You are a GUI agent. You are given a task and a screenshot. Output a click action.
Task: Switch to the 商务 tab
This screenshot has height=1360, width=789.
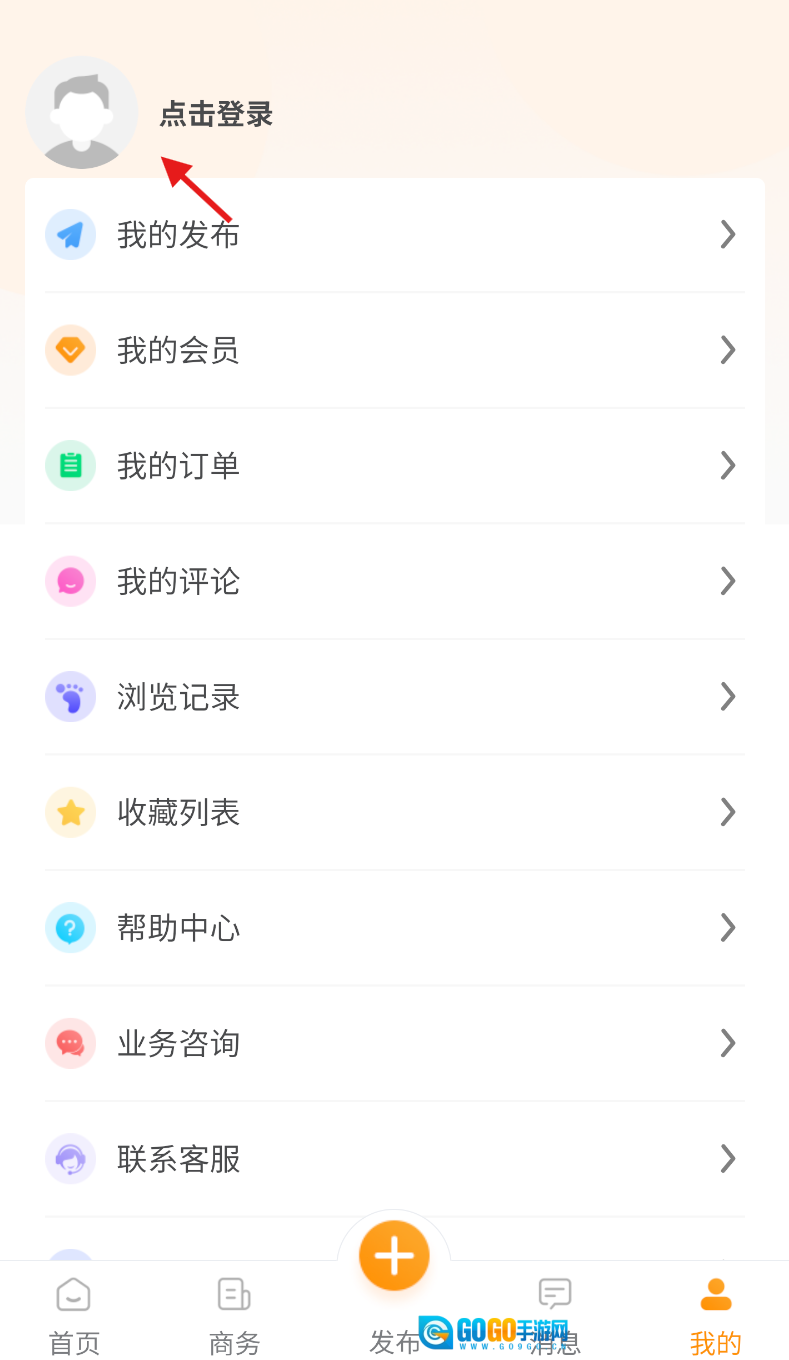point(234,1314)
